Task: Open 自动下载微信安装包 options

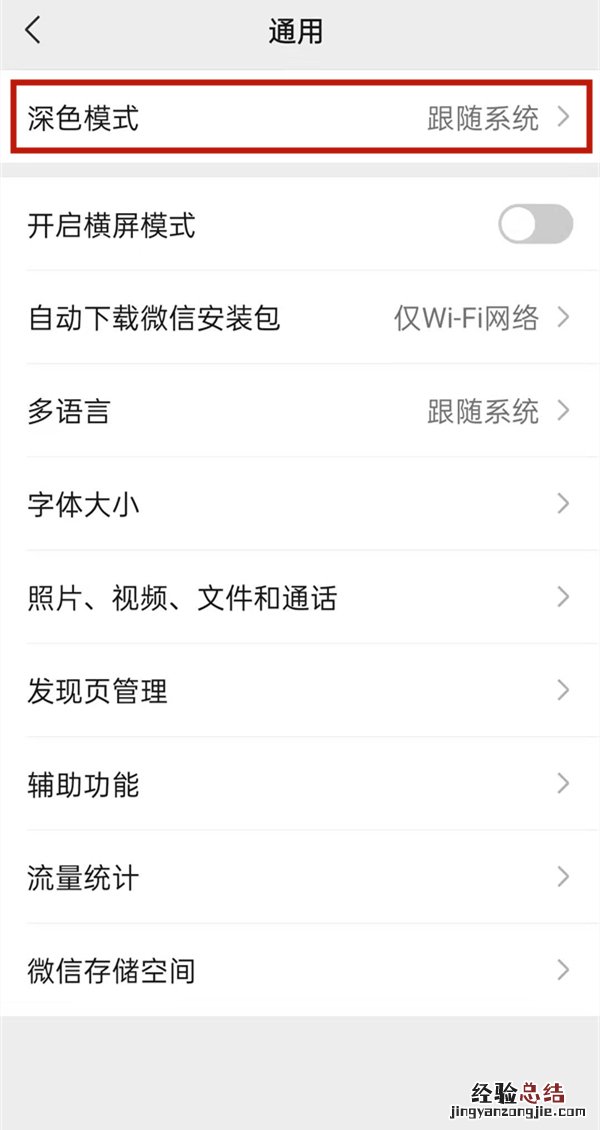Action: (x=298, y=318)
